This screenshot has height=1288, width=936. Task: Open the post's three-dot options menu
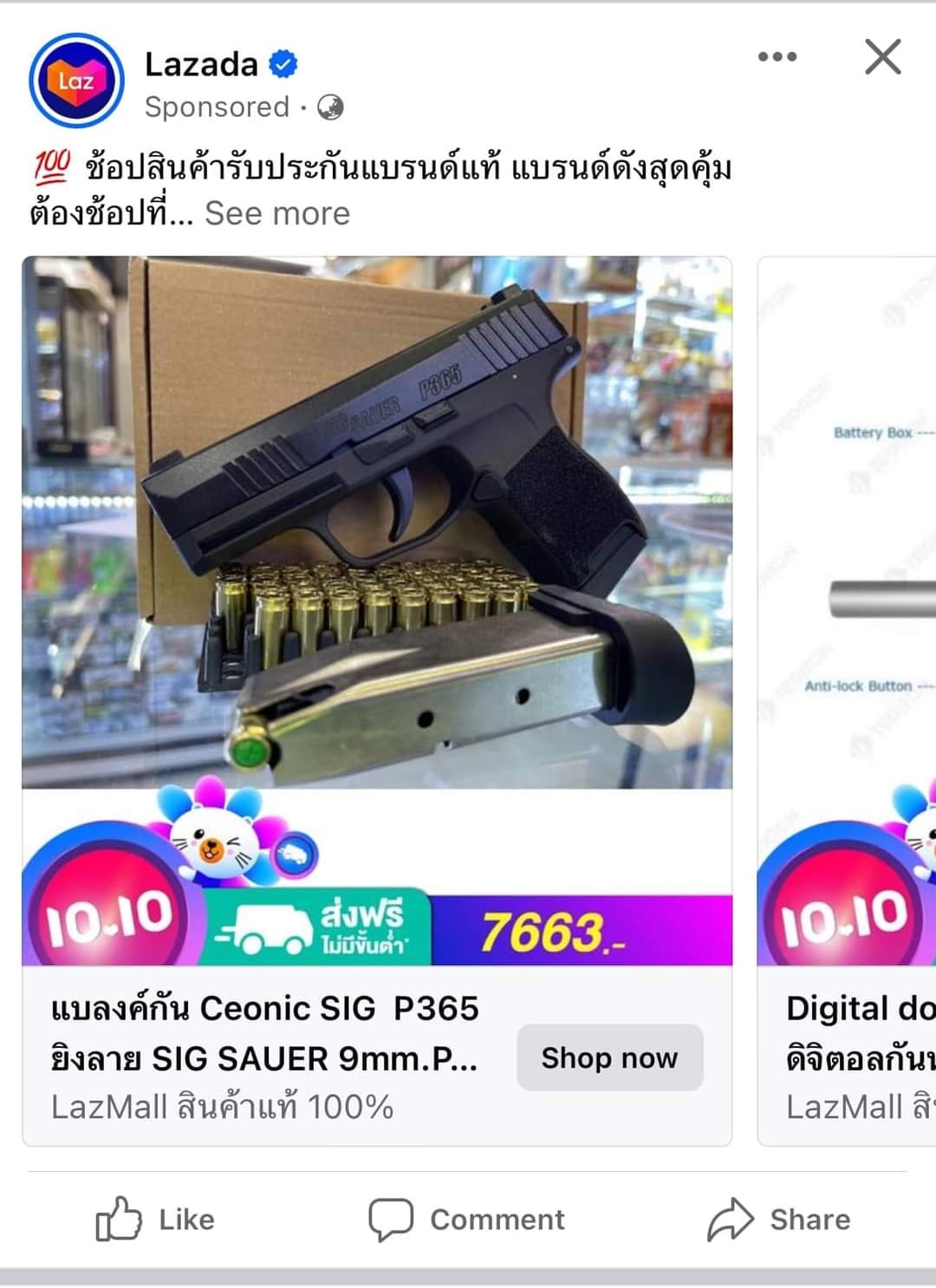coord(777,57)
